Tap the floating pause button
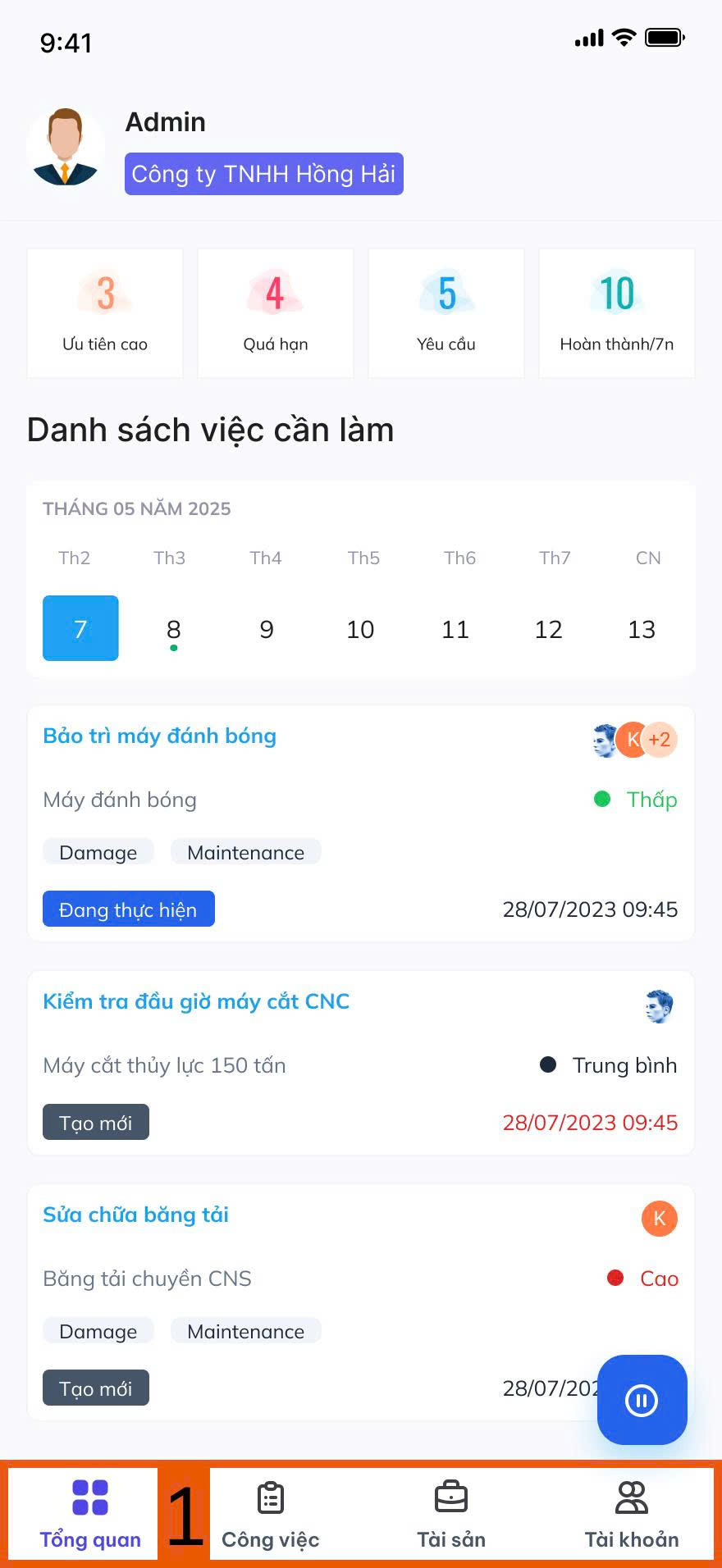 (642, 1400)
